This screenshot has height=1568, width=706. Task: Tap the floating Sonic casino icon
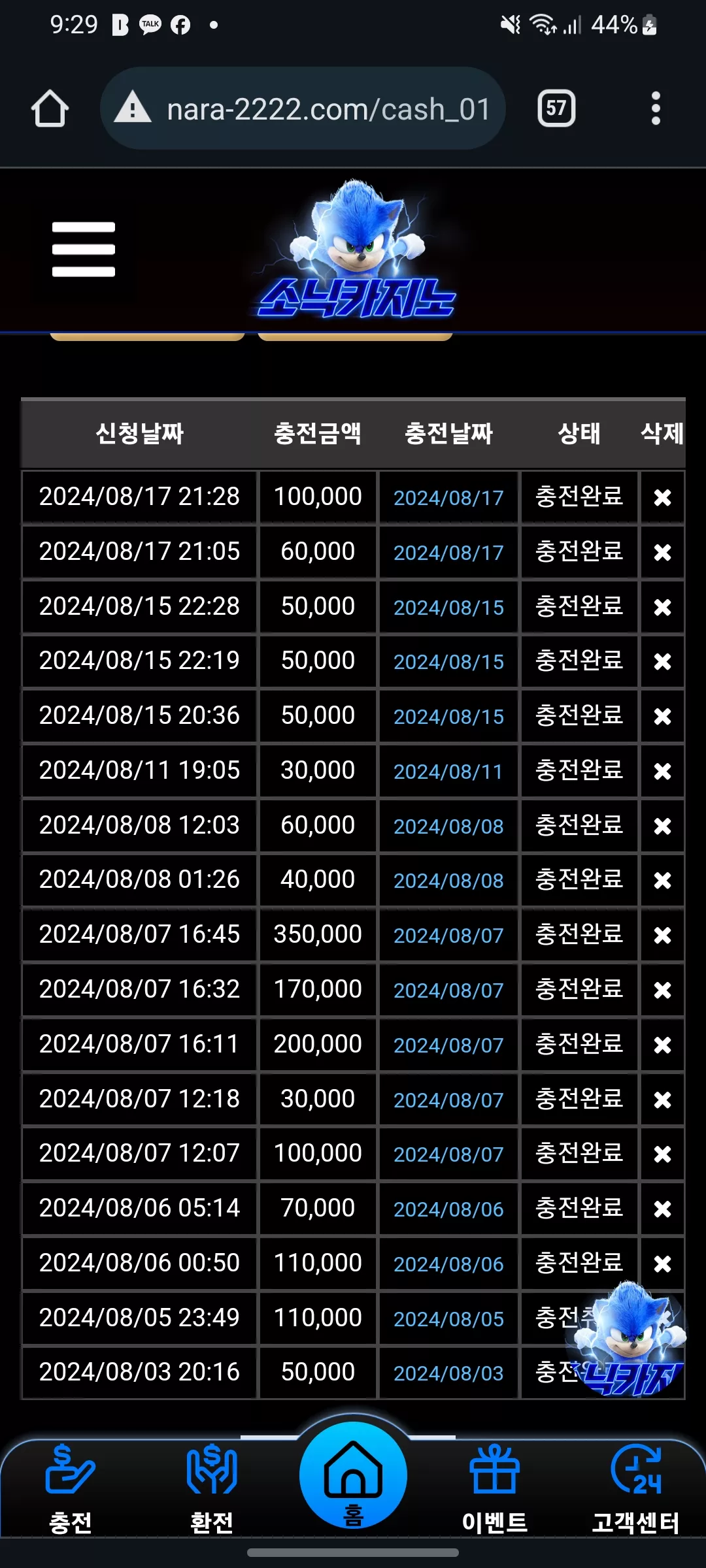(x=628, y=1338)
